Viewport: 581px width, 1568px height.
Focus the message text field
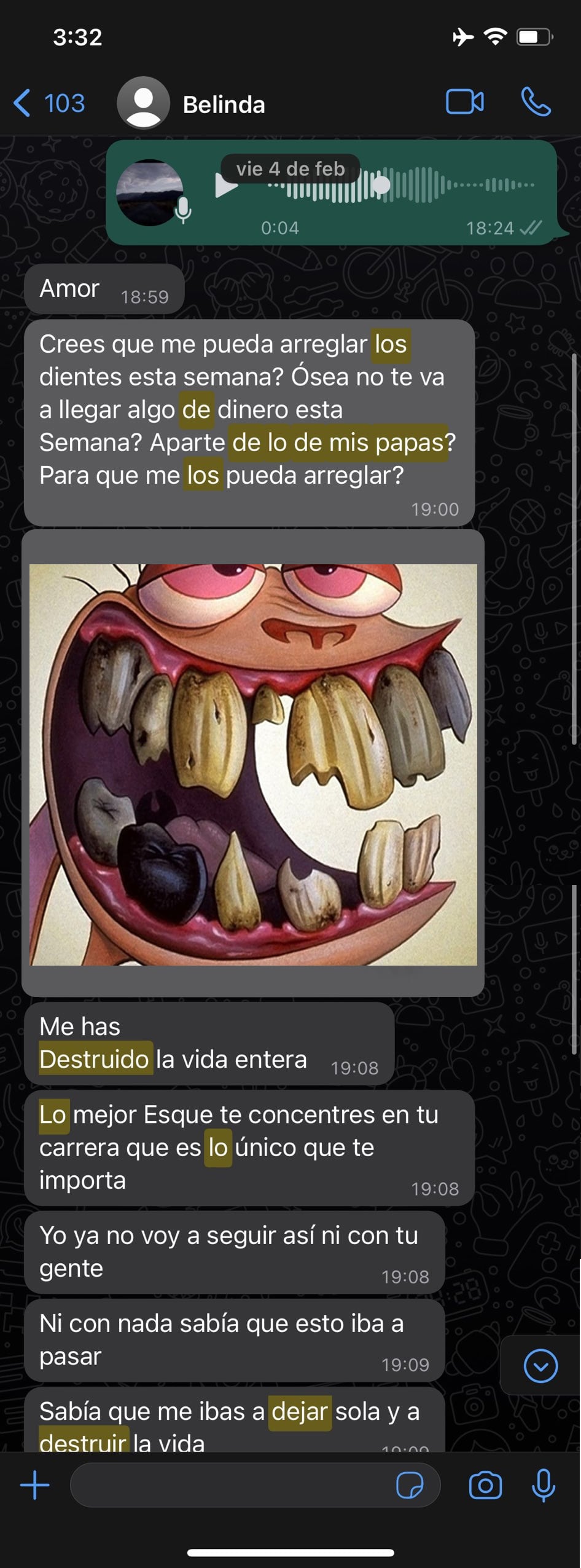point(233,1485)
